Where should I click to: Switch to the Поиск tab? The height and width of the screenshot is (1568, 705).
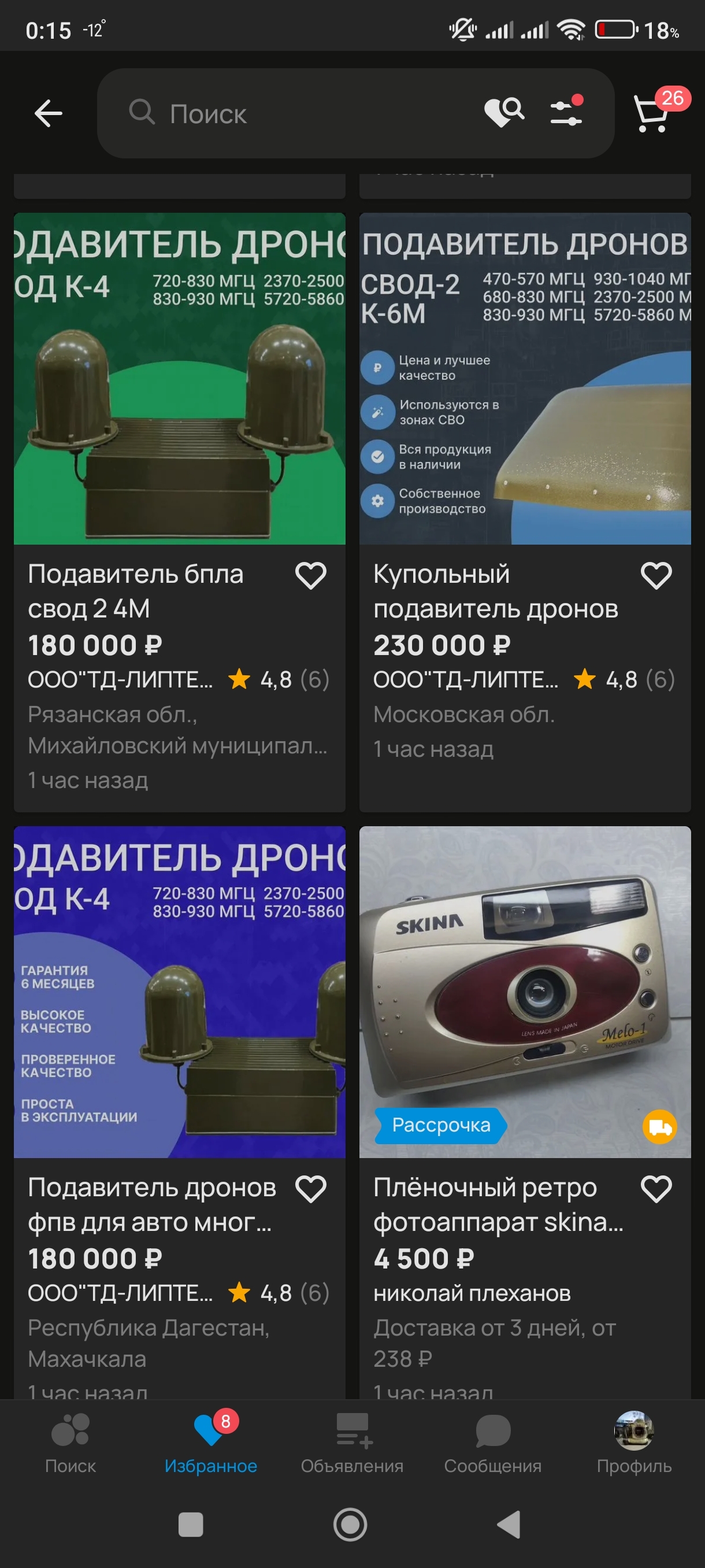[70, 1444]
